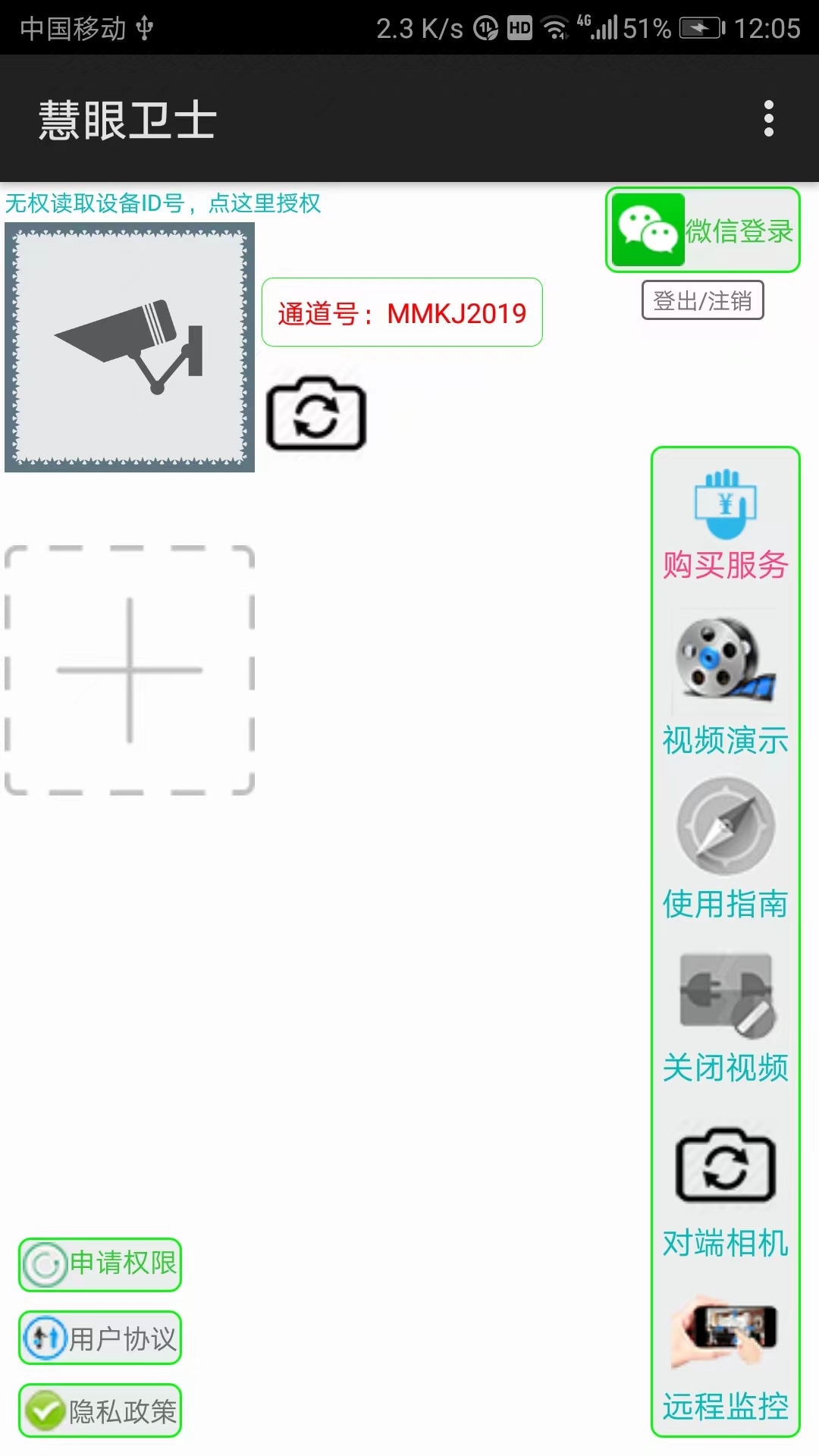Click the camera refresh icon near 通道号

(x=315, y=417)
